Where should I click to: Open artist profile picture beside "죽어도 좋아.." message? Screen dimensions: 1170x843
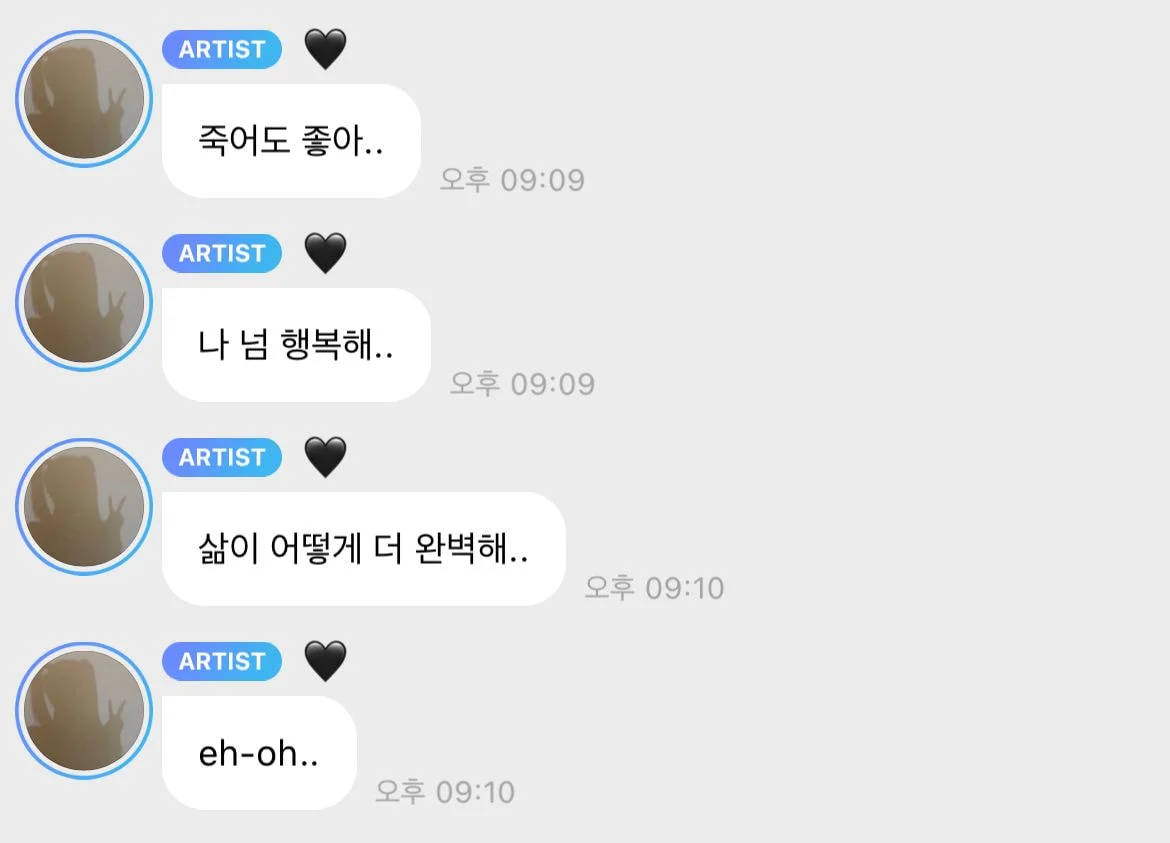[84, 99]
